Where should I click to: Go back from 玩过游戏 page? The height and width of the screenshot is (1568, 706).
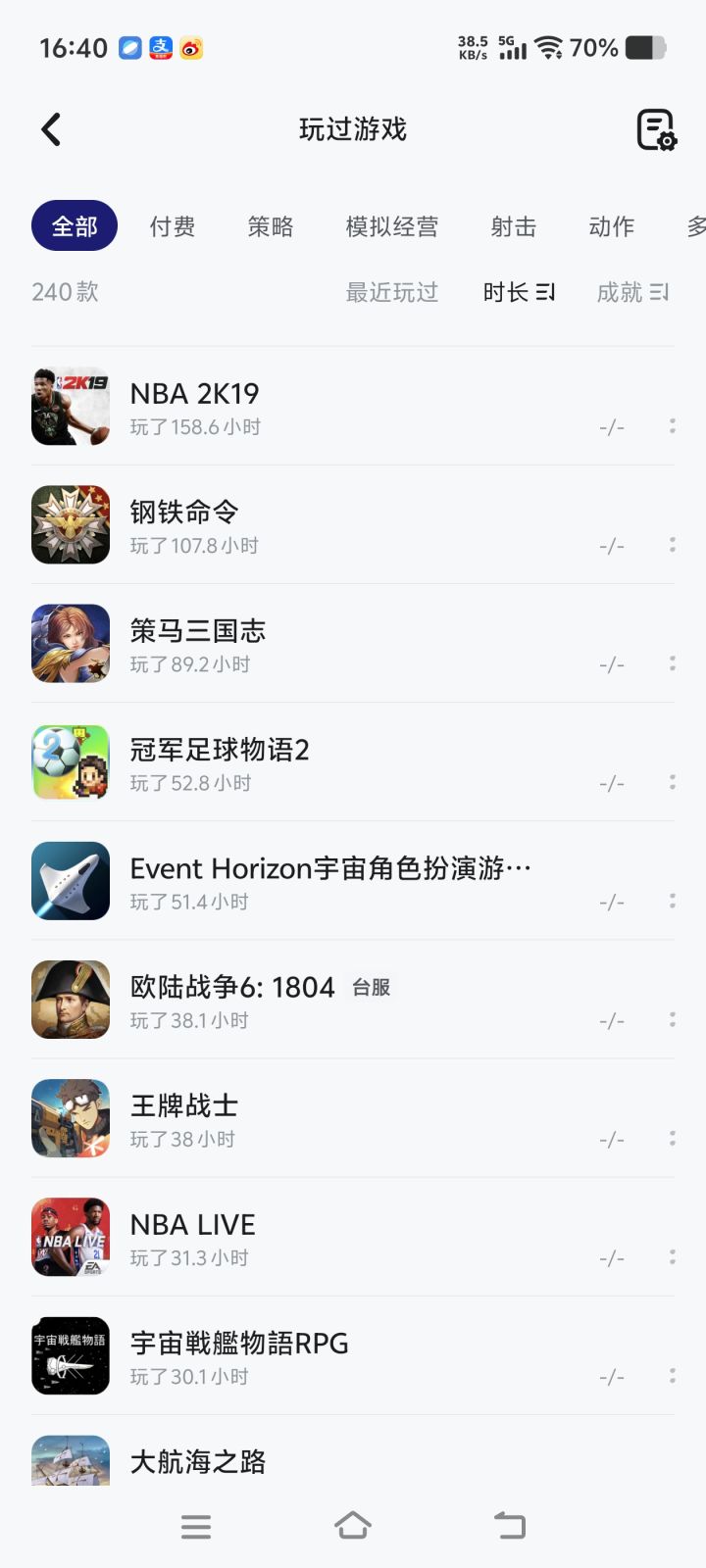pos(51,129)
